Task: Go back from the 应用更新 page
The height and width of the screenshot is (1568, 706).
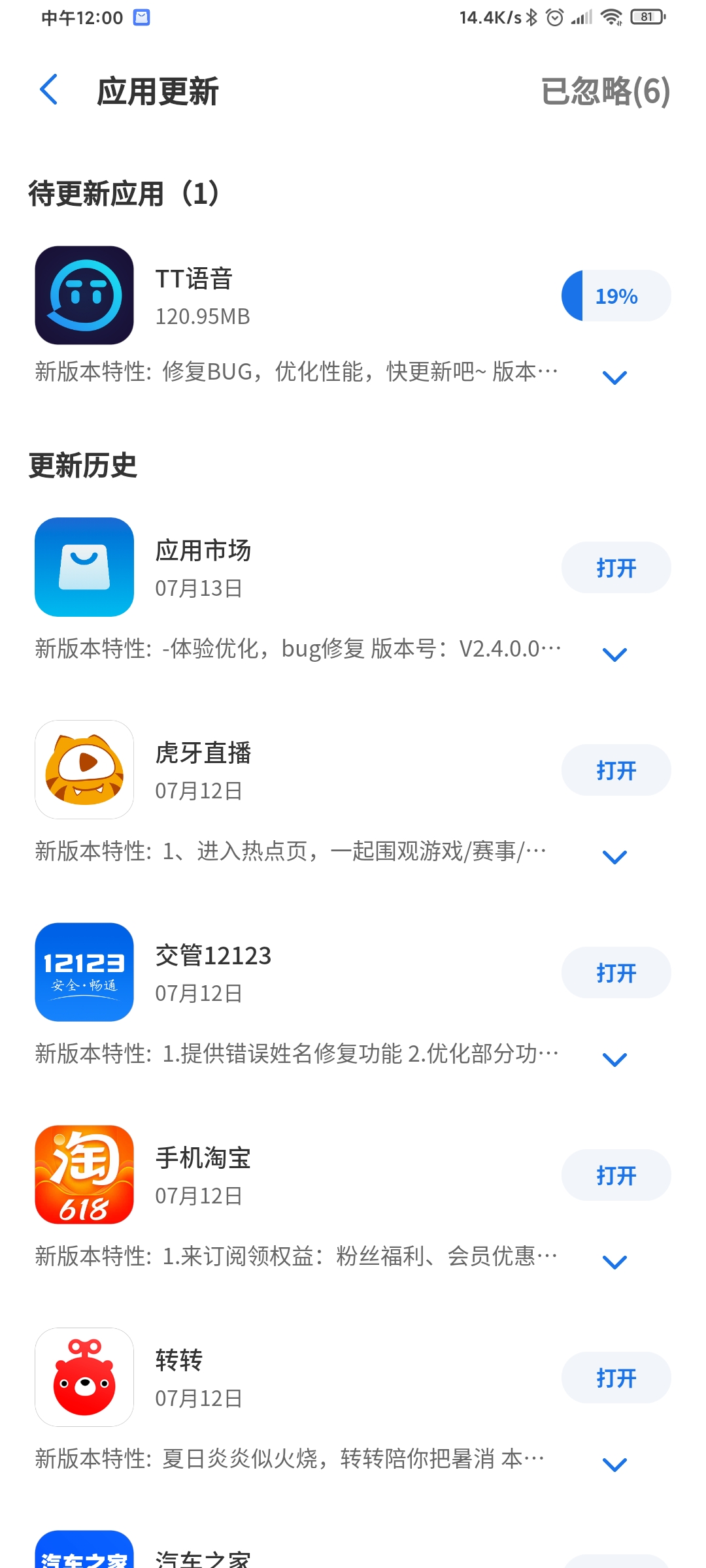Action: point(49,90)
